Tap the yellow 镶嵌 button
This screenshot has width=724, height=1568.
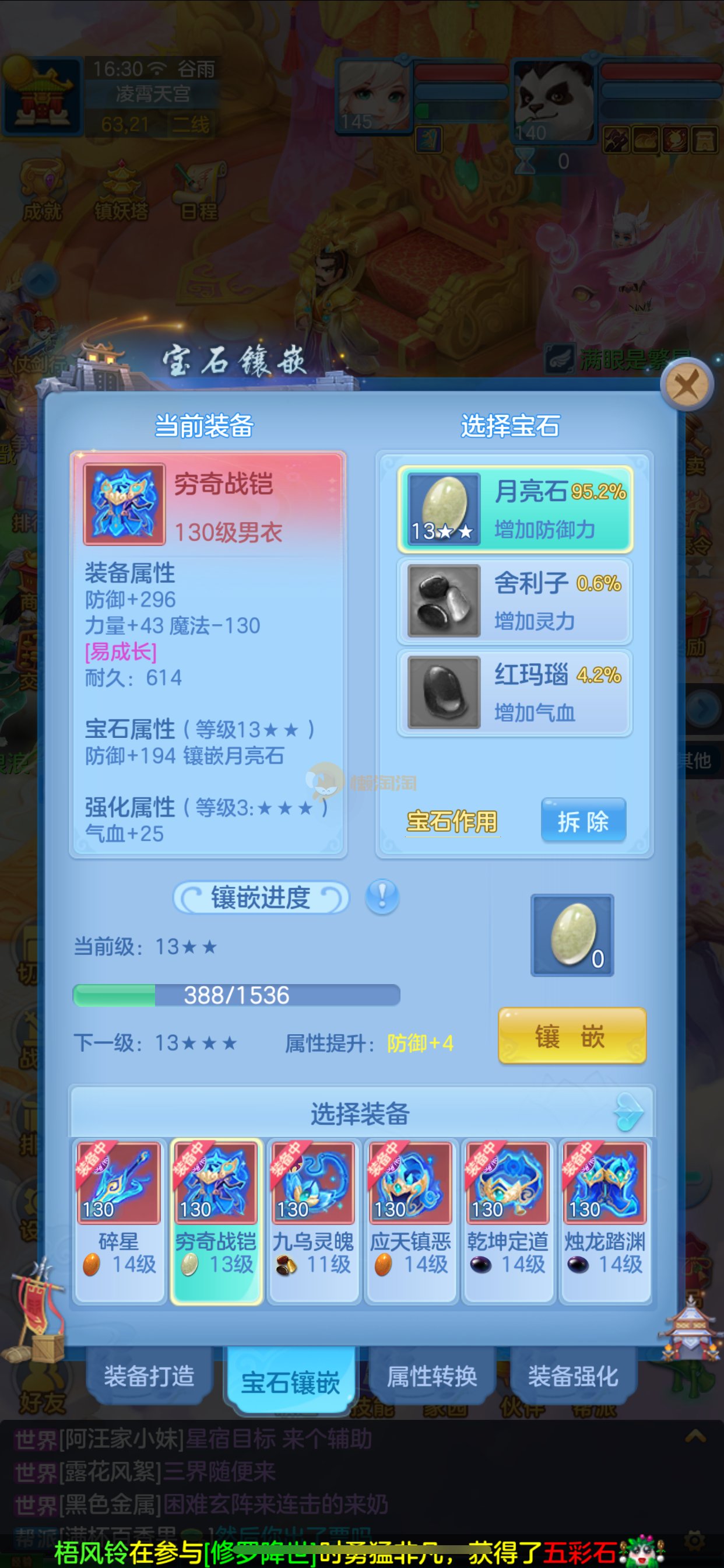(x=571, y=1036)
